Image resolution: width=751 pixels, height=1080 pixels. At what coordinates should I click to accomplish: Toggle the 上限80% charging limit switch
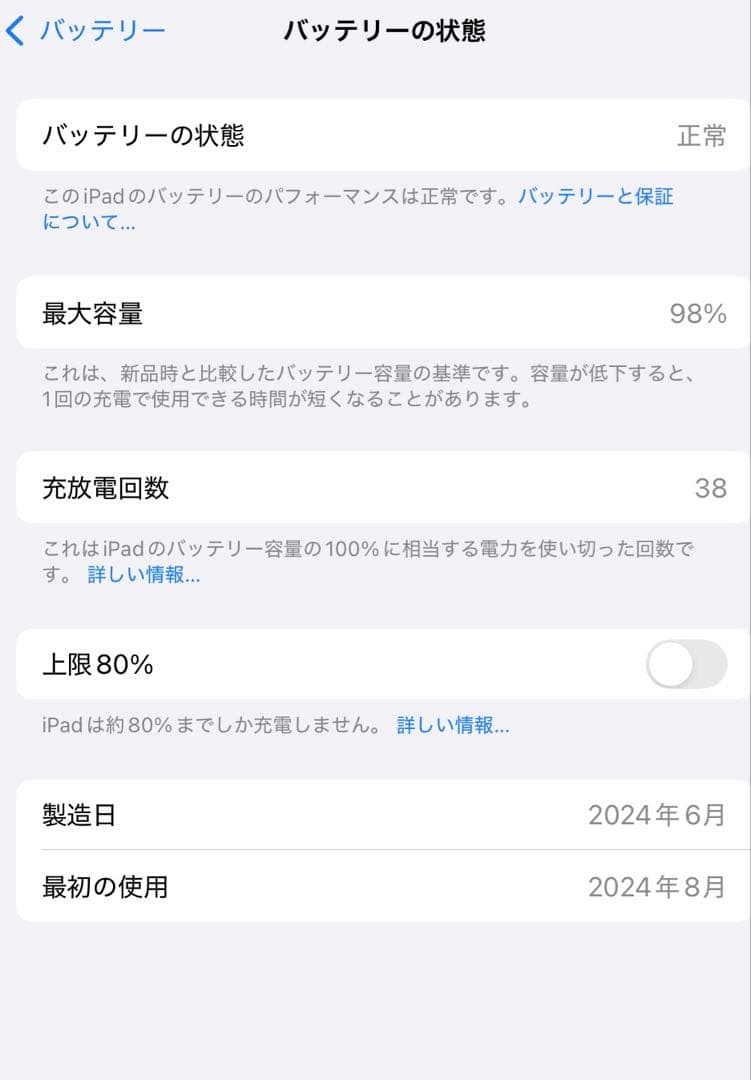[x=685, y=664]
